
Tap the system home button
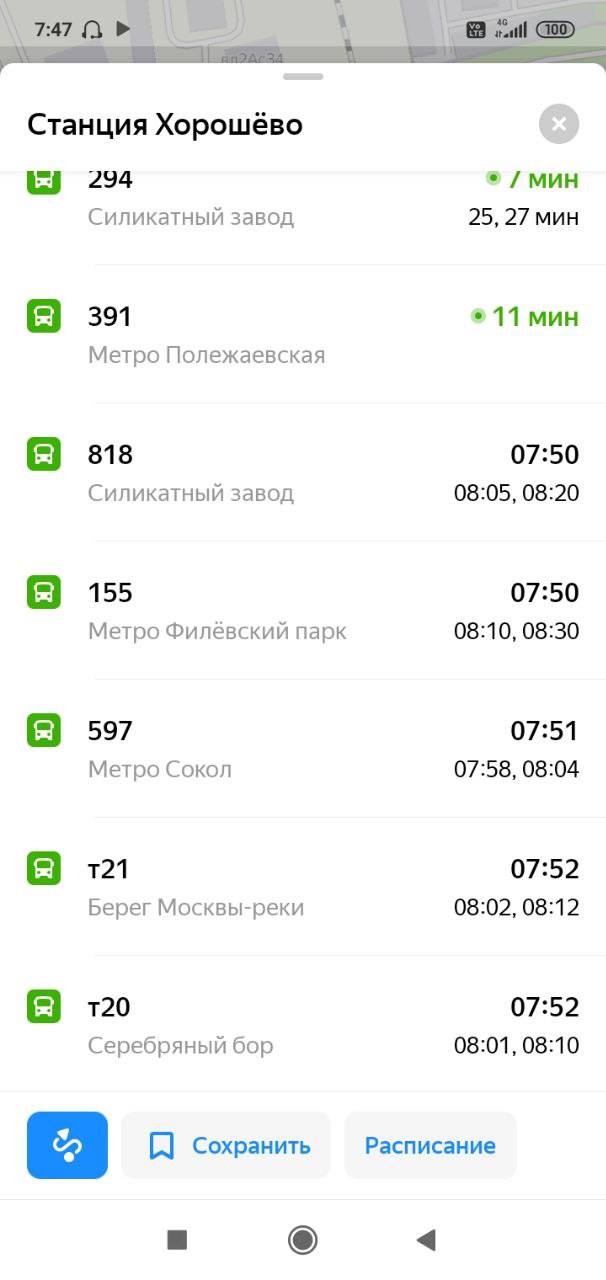click(x=302, y=1240)
